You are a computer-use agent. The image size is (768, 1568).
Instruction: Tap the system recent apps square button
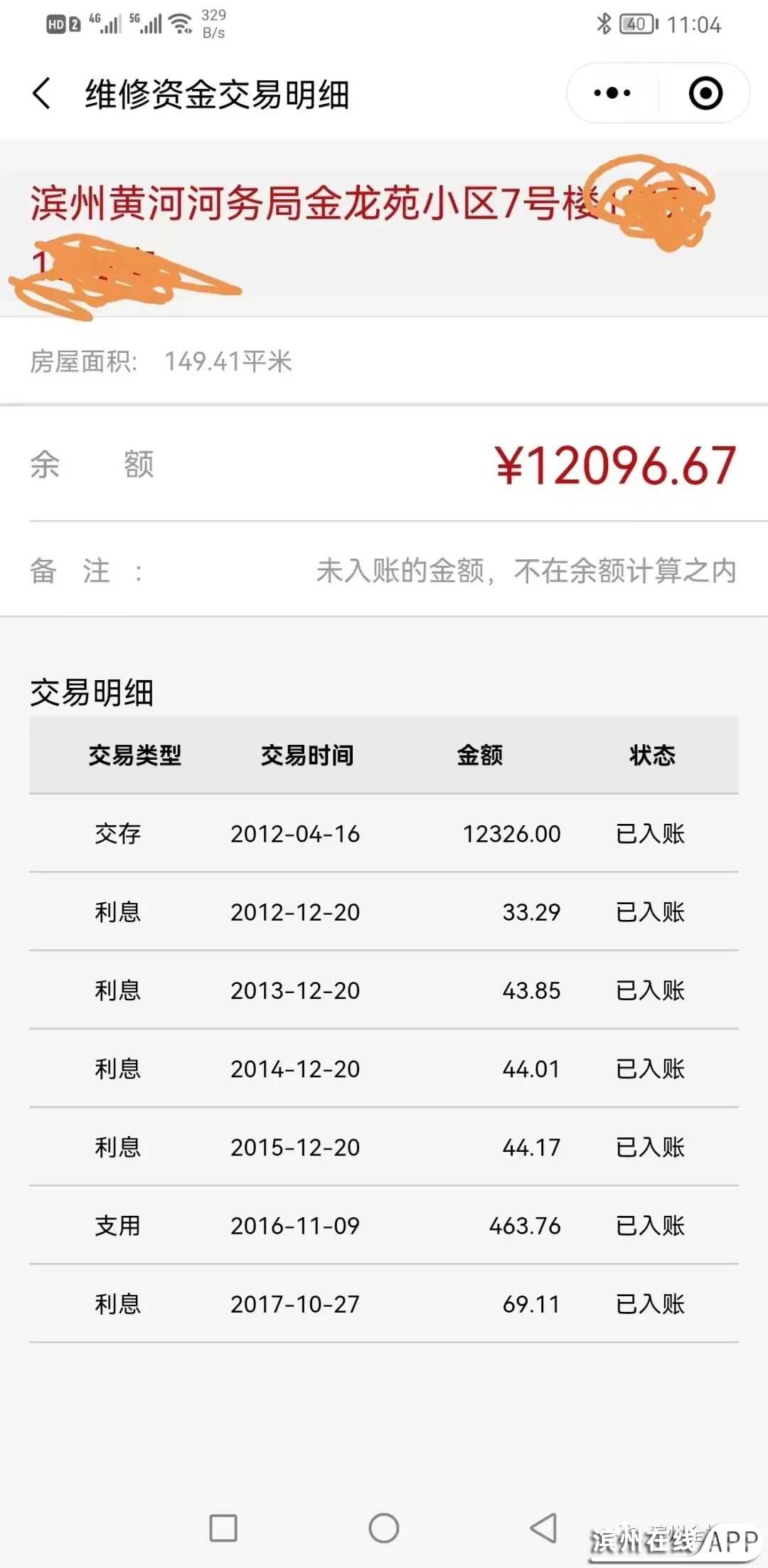(x=223, y=1527)
